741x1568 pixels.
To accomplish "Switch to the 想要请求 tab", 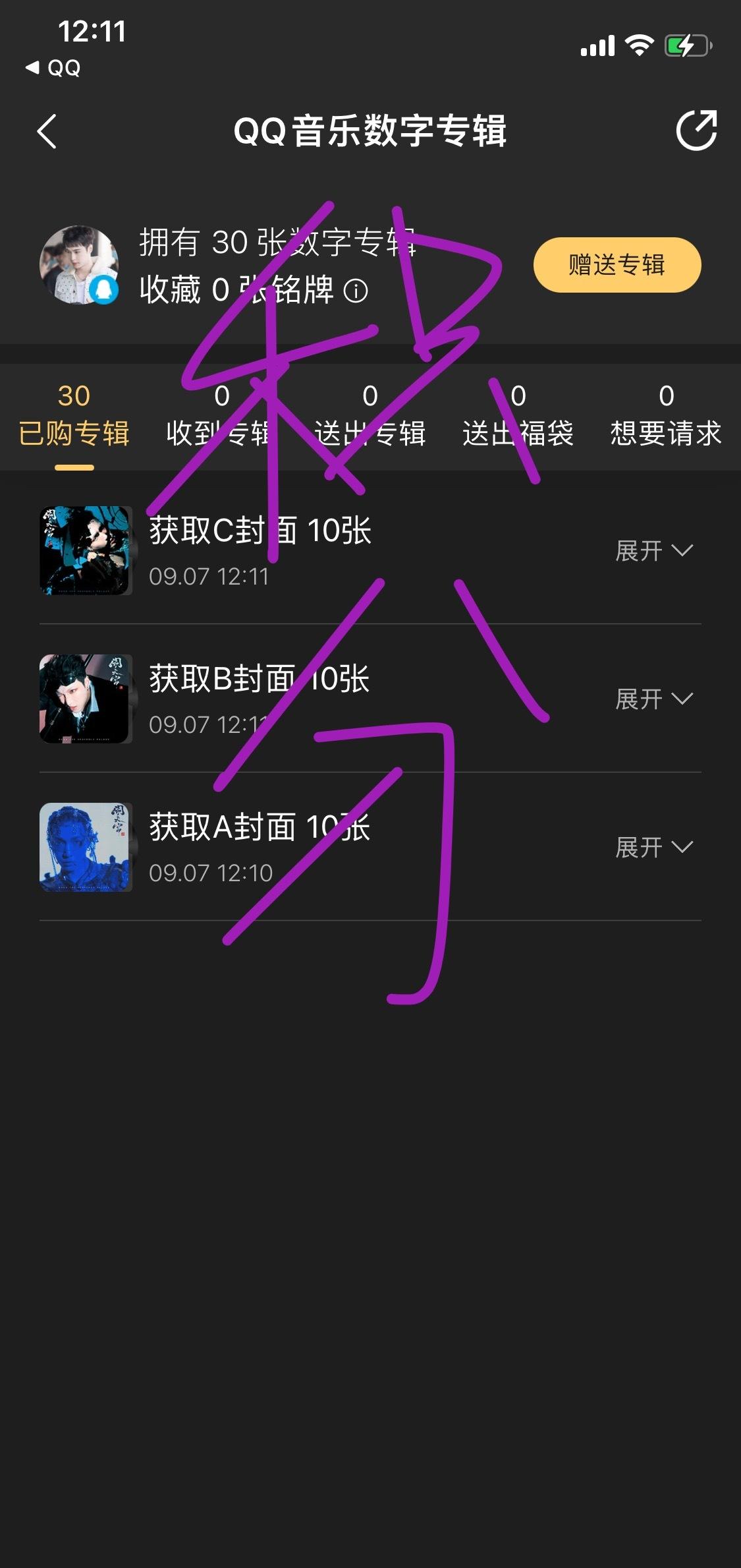I will click(x=666, y=417).
